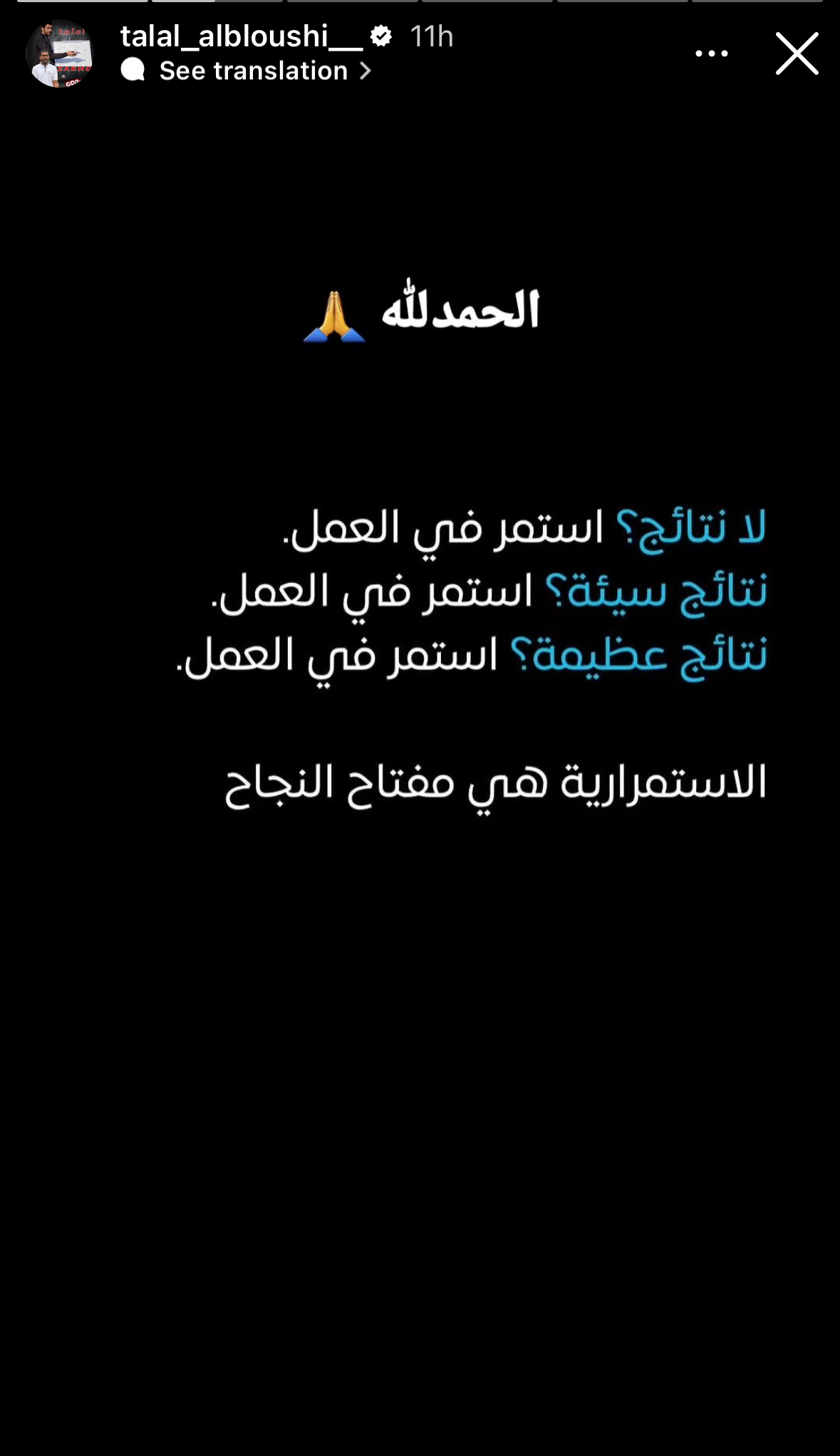Screen dimensions: 840x1456
Task: Tap the talal_albloushi__ username
Action: 241,36
